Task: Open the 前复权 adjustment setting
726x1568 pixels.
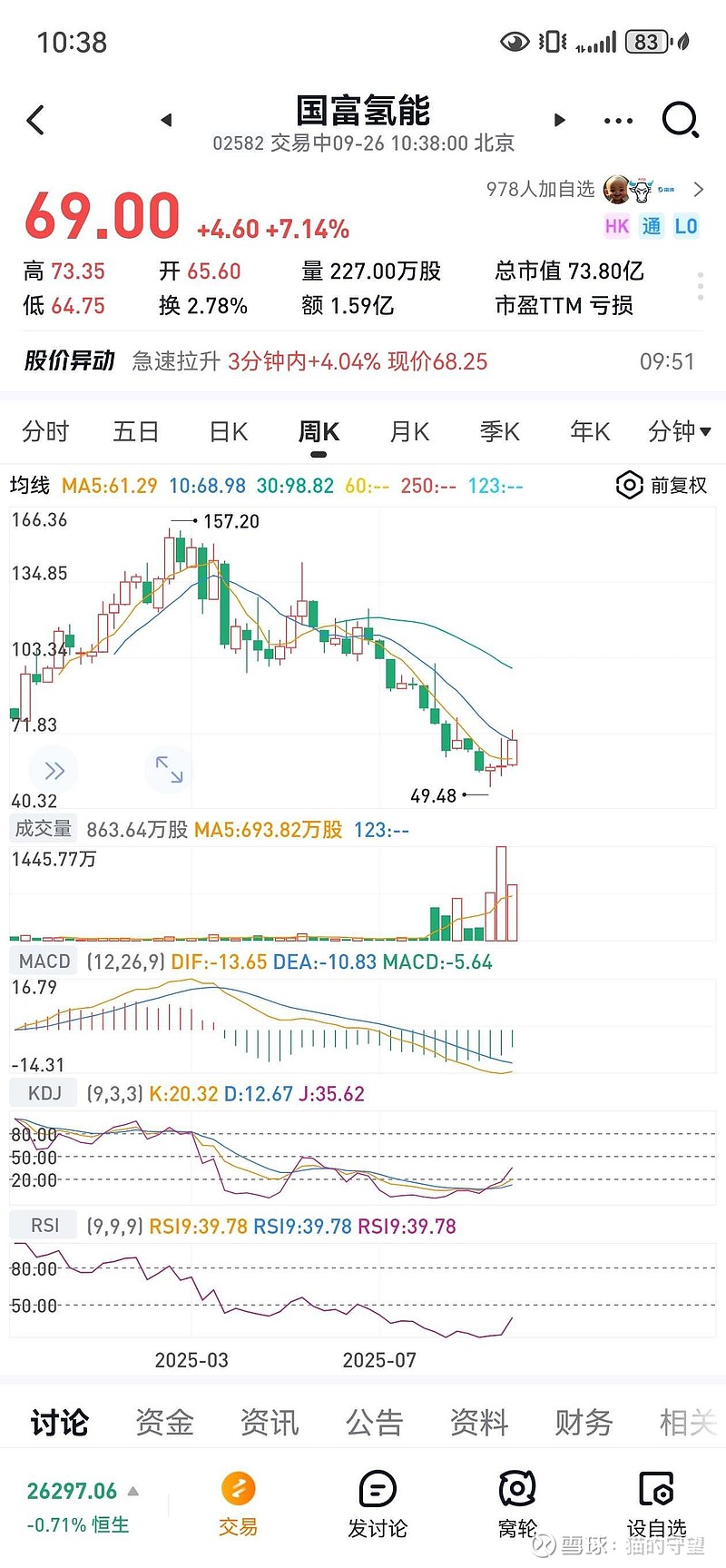Action: point(662,486)
